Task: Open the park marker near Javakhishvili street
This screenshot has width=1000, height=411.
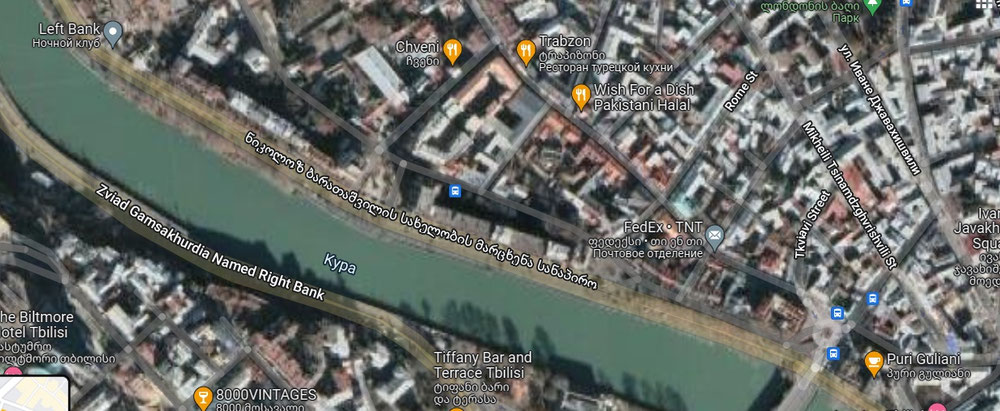Action: (872, 7)
